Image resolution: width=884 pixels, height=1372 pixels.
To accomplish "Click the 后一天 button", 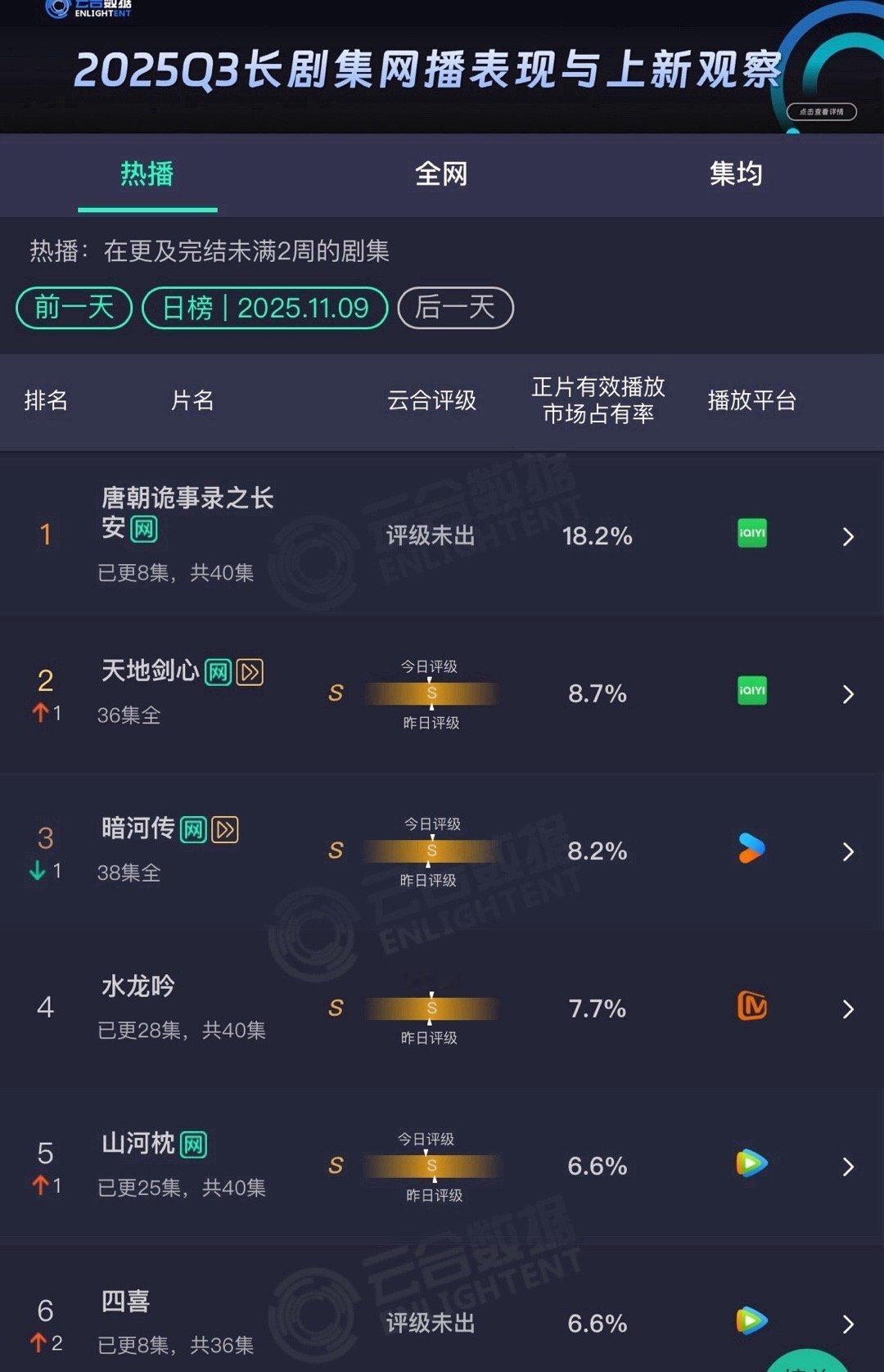I will (x=456, y=308).
